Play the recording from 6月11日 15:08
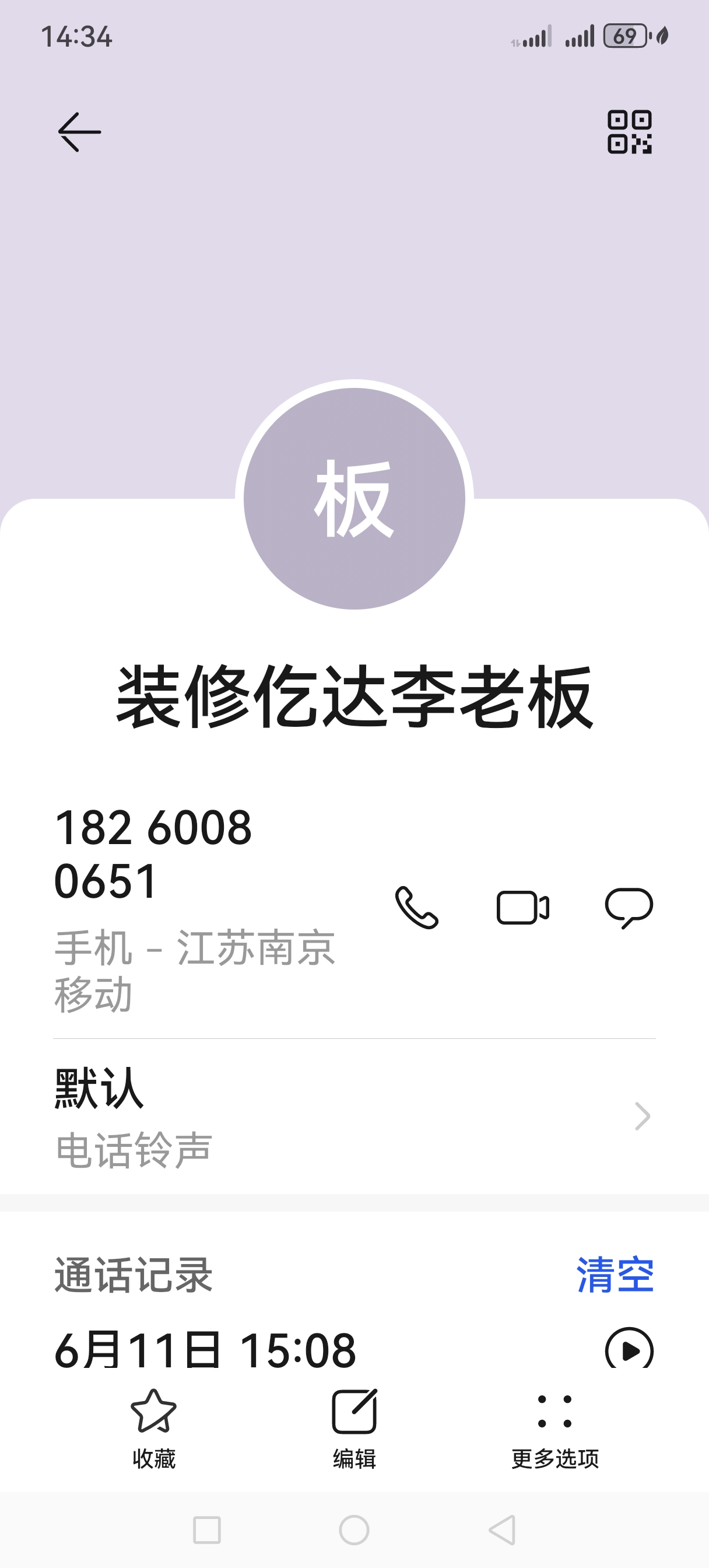The image size is (709, 1568). (629, 1349)
